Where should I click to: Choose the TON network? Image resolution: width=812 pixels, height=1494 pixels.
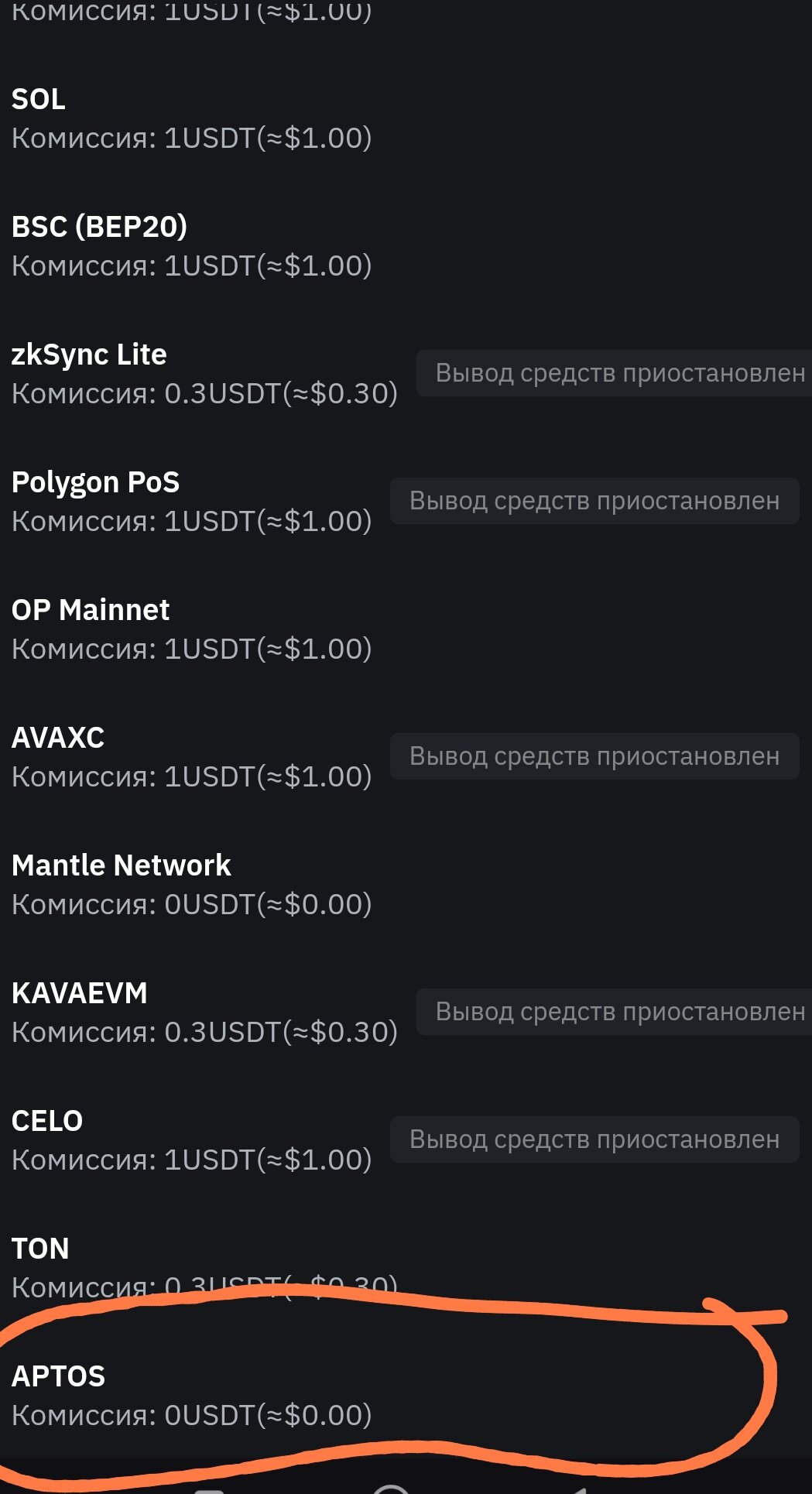pos(192,1262)
